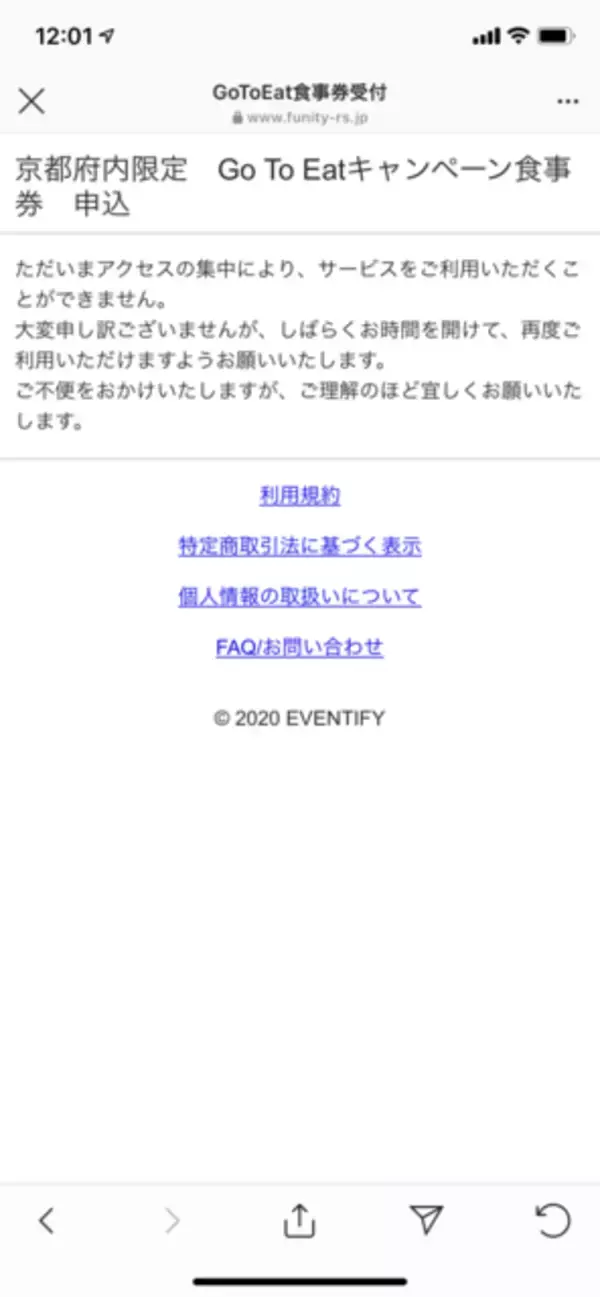Open the 個人情報の取扱いについて link
Viewport: 600px width, 1297px height.
click(x=300, y=597)
